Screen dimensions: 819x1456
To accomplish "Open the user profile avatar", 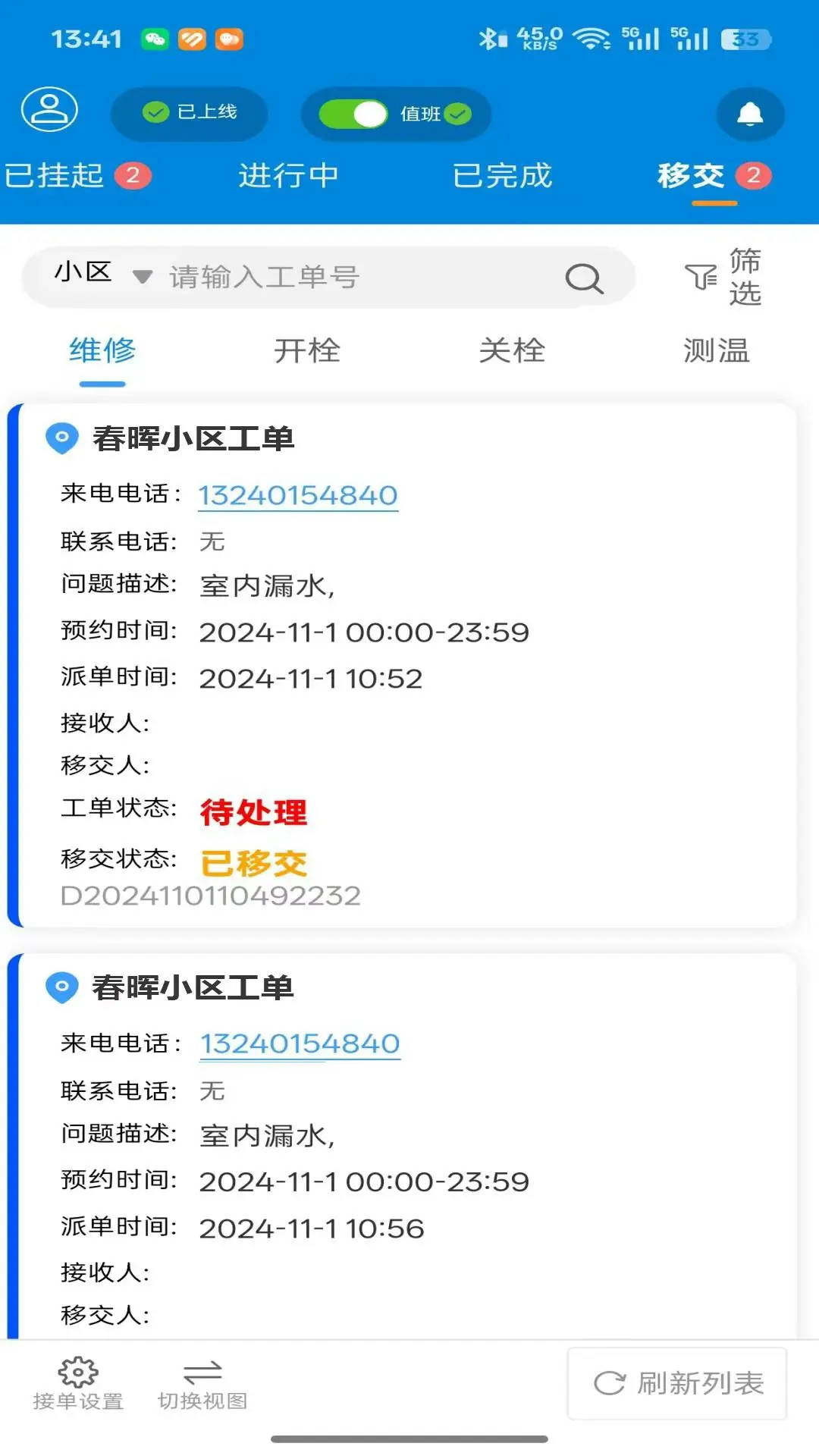I will [x=49, y=111].
